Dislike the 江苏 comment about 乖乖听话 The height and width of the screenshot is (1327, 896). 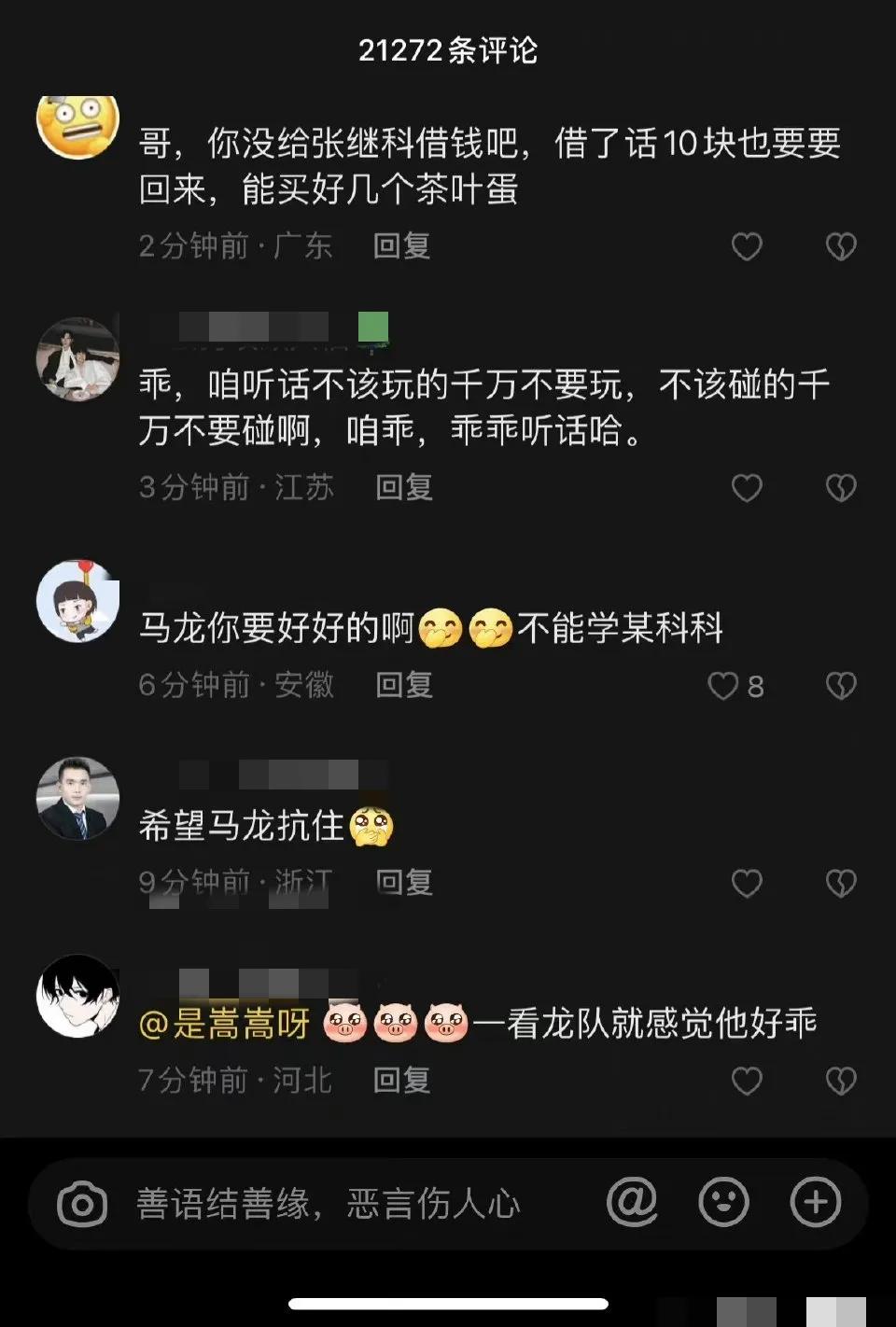(841, 488)
